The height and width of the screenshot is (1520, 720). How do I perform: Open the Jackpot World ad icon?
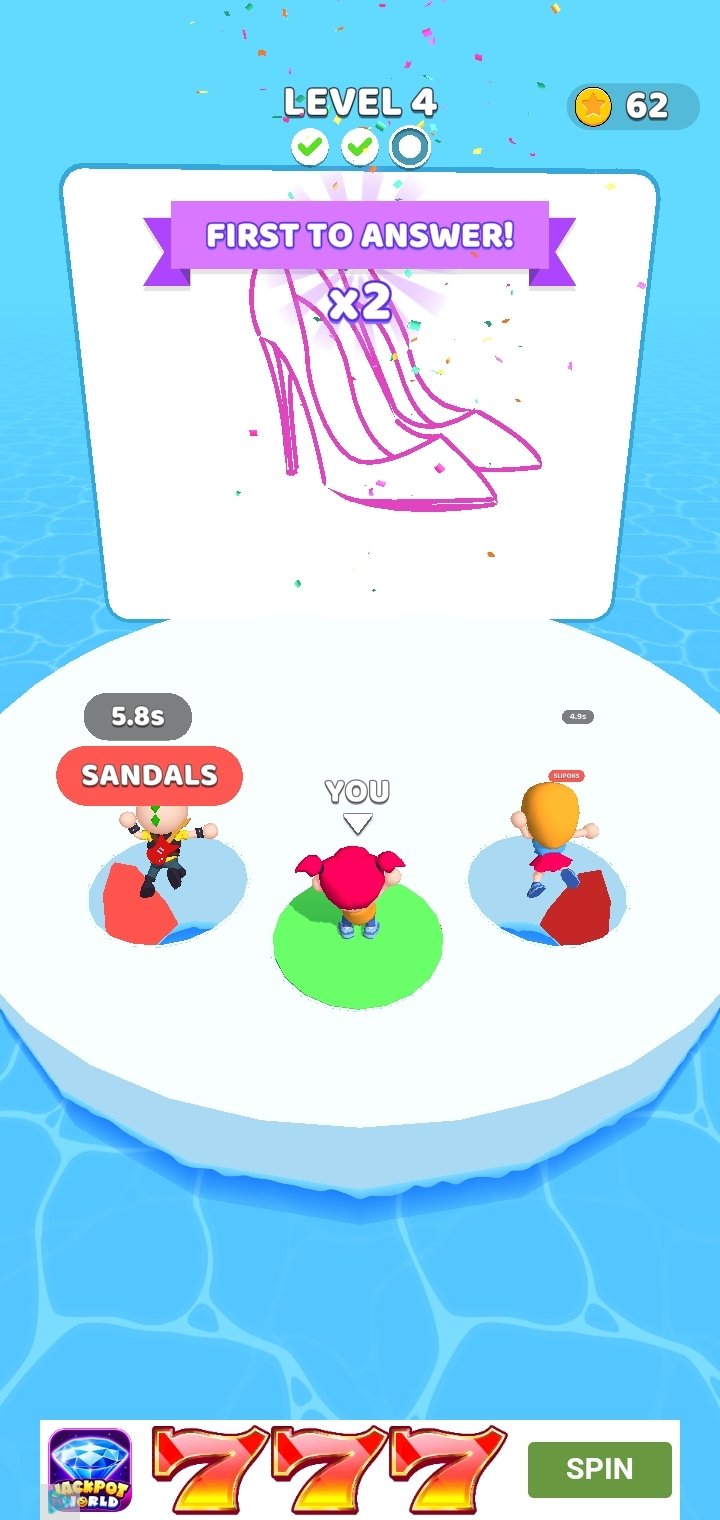(90, 1469)
